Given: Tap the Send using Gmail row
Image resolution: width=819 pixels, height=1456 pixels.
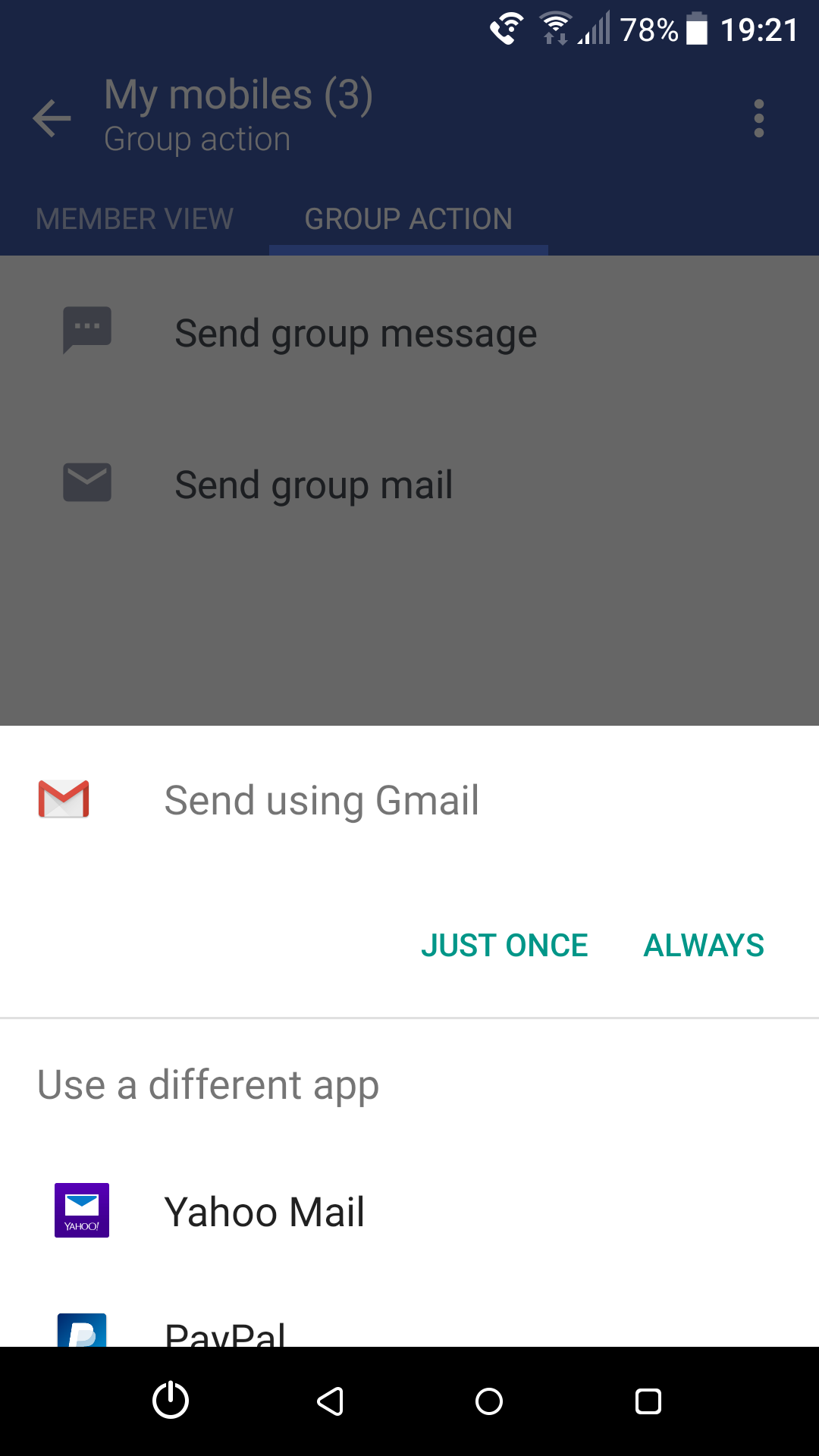Looking at the screenshot, I should [409, 800].
